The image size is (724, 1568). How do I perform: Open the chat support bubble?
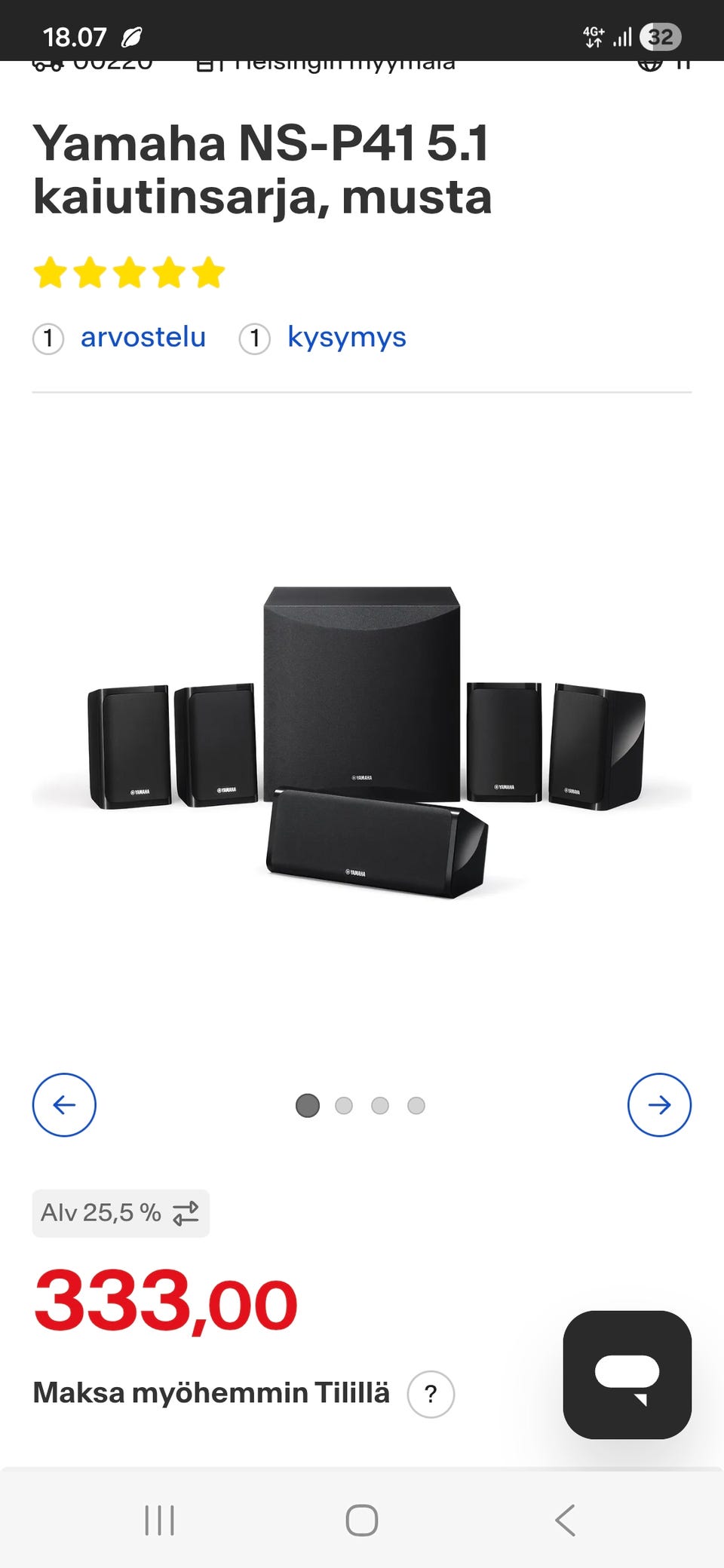pyautogui.click(x=627, y=1374)
